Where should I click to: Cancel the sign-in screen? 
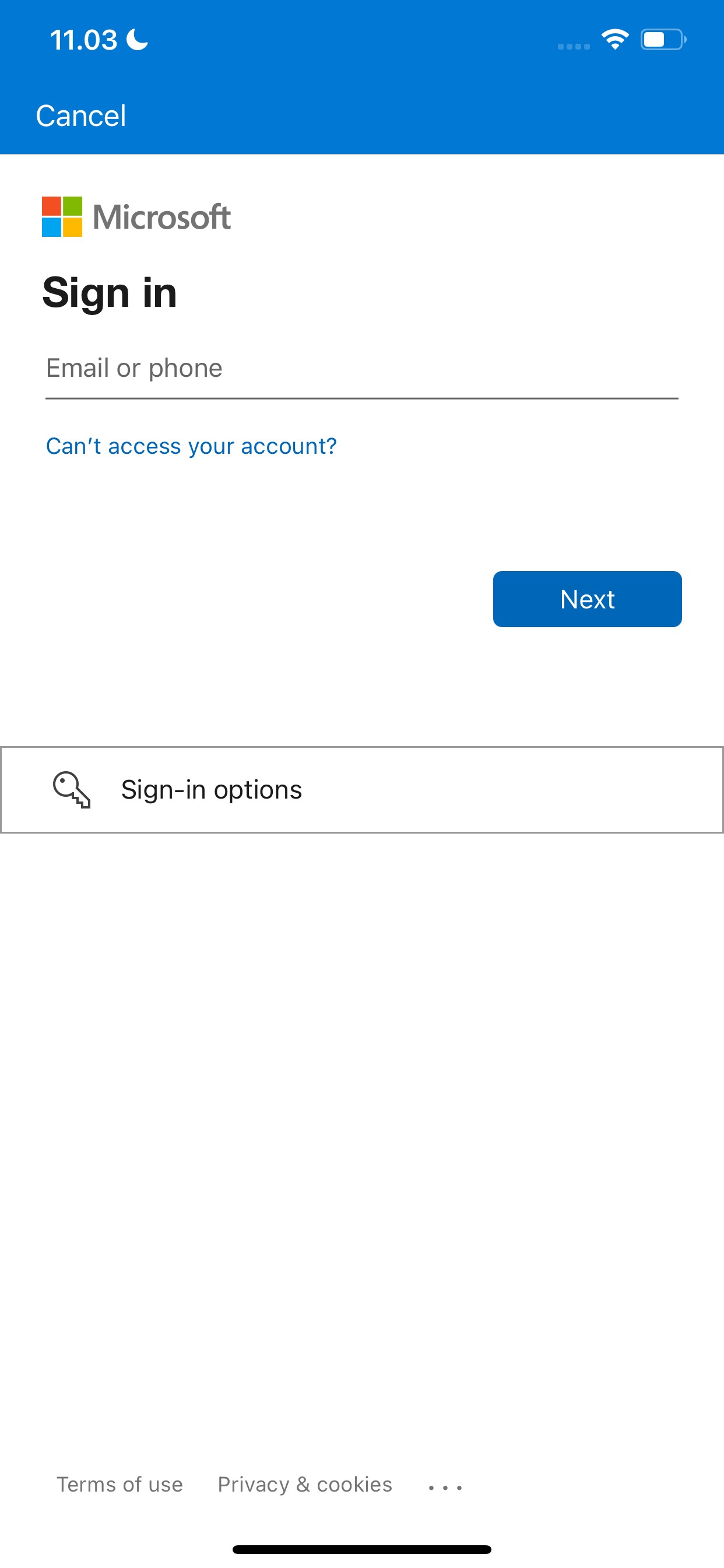click(x=81, y=116)
